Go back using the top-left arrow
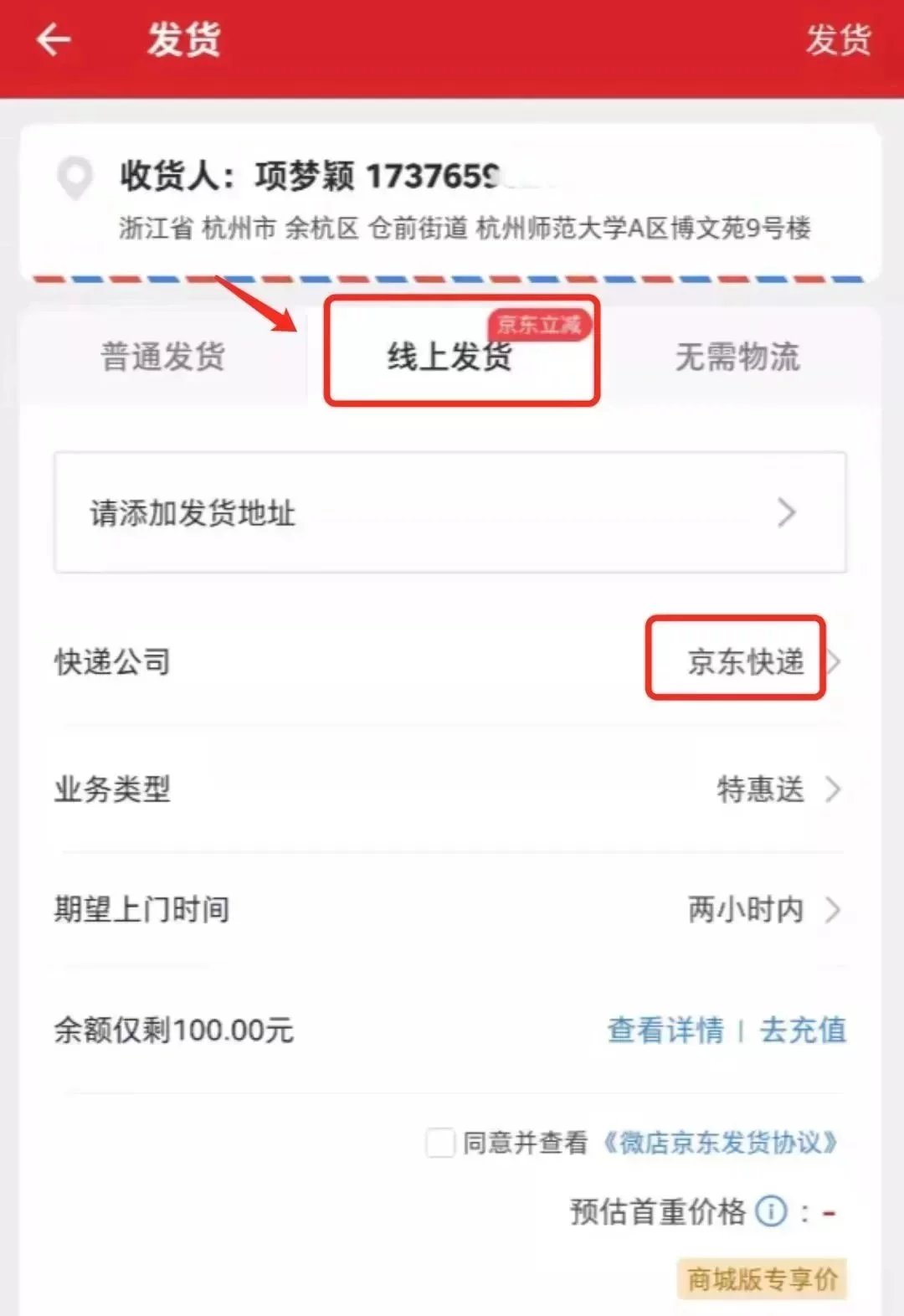The height and width of the screenshot is (1316, 904). [x=53, y=39]
